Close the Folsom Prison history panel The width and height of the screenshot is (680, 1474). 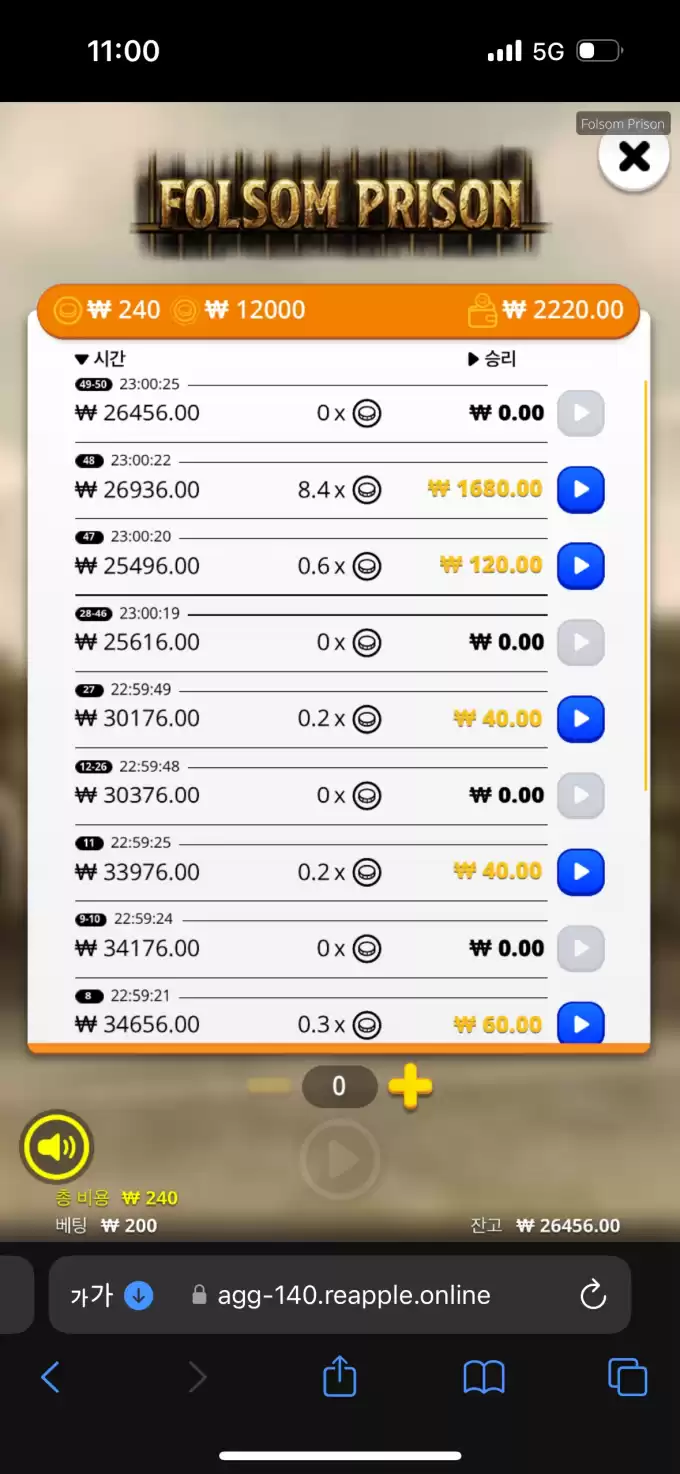click(x=634, y=156)
